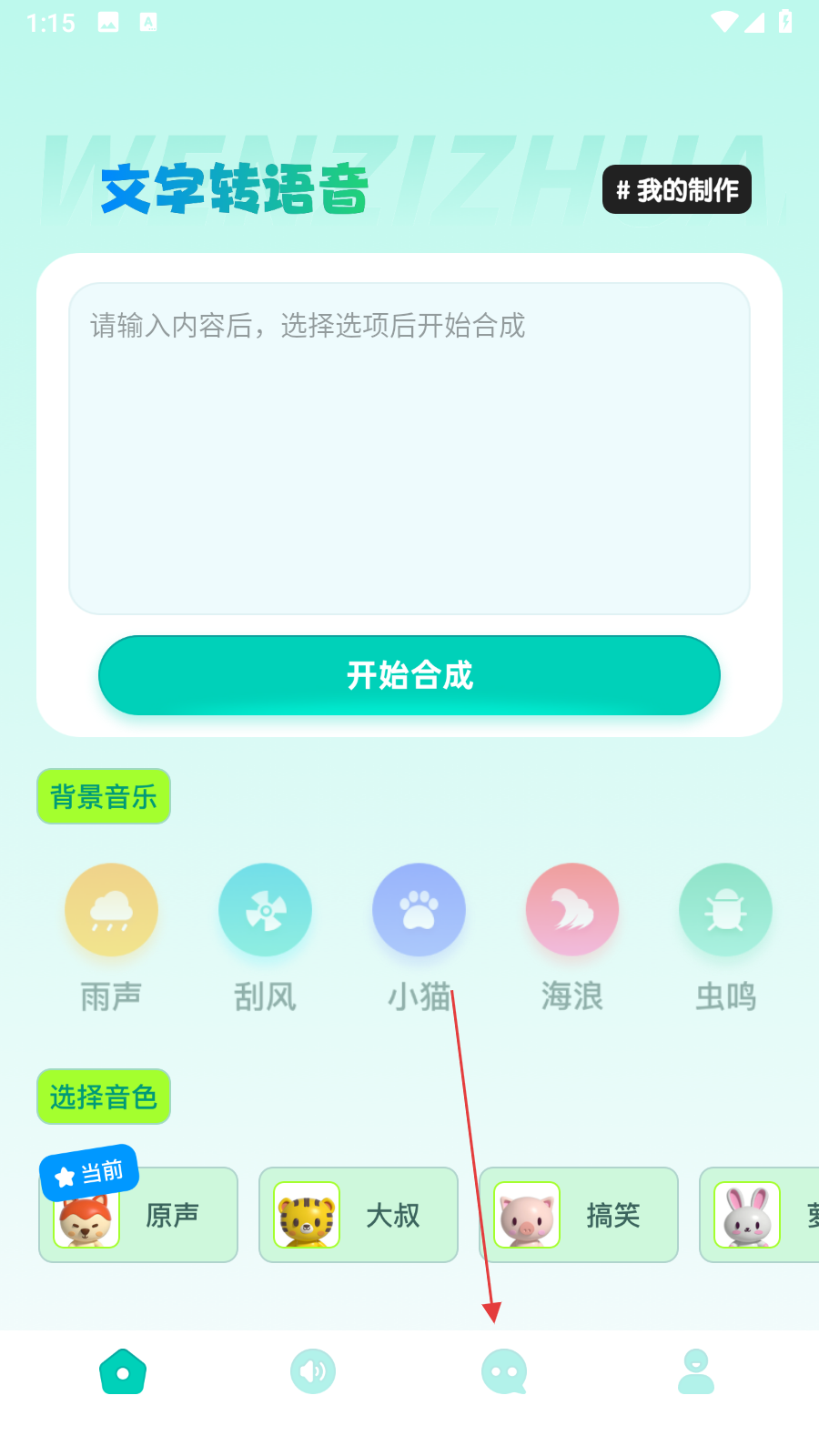
Task: Open the speaker audio tab
Action: pos(313,1371)
